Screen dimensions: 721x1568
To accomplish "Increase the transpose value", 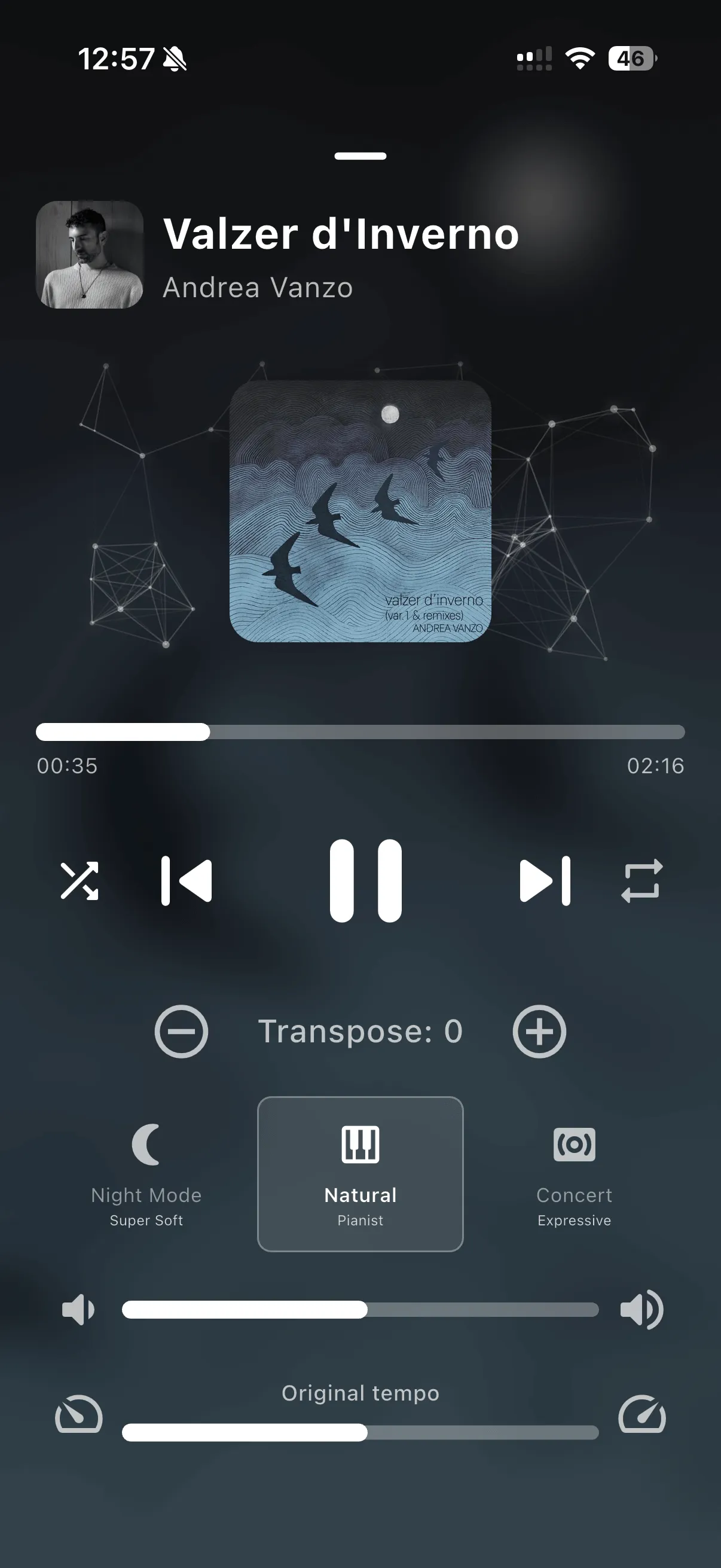I will pyautogui.click(x=539, y=1030).
